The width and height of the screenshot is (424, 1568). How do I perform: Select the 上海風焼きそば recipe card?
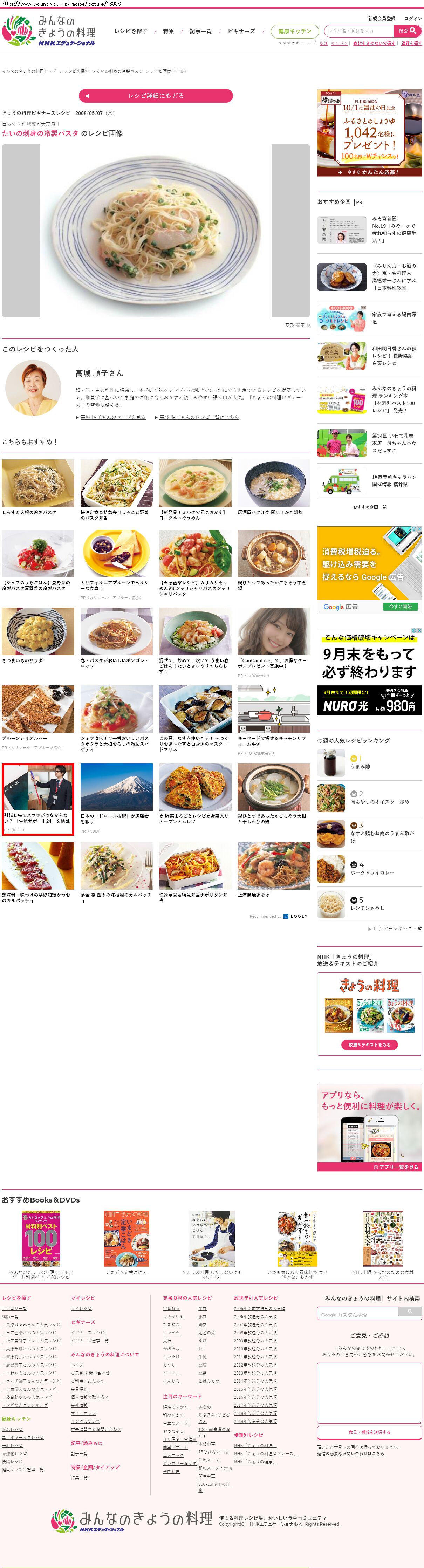pos(273,869)
